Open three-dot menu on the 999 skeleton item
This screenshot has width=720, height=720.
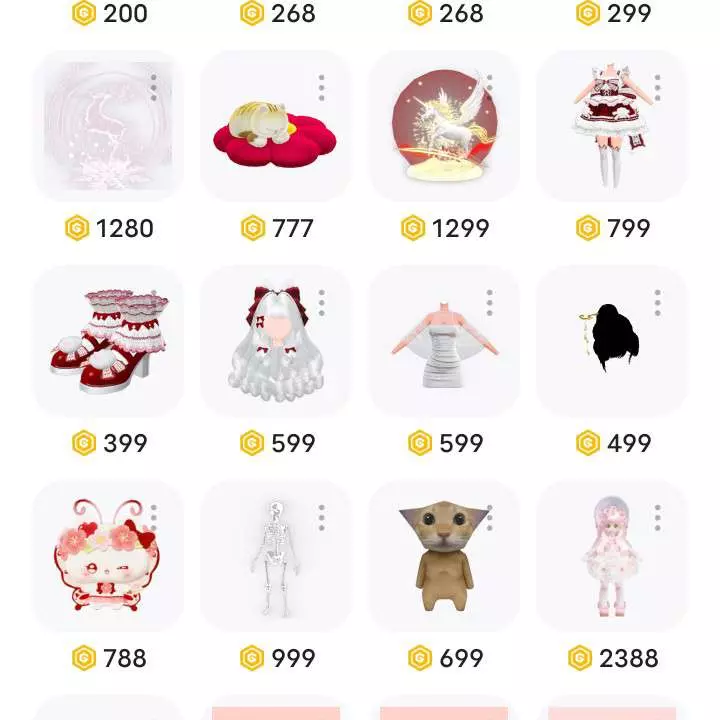tap(321, 518)
